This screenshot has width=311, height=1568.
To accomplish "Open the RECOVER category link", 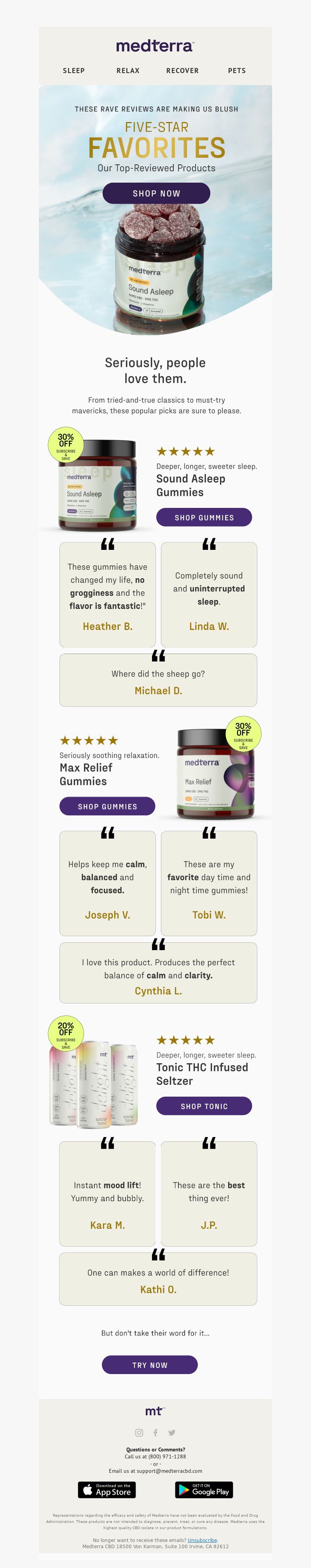I will pos(182,71).
